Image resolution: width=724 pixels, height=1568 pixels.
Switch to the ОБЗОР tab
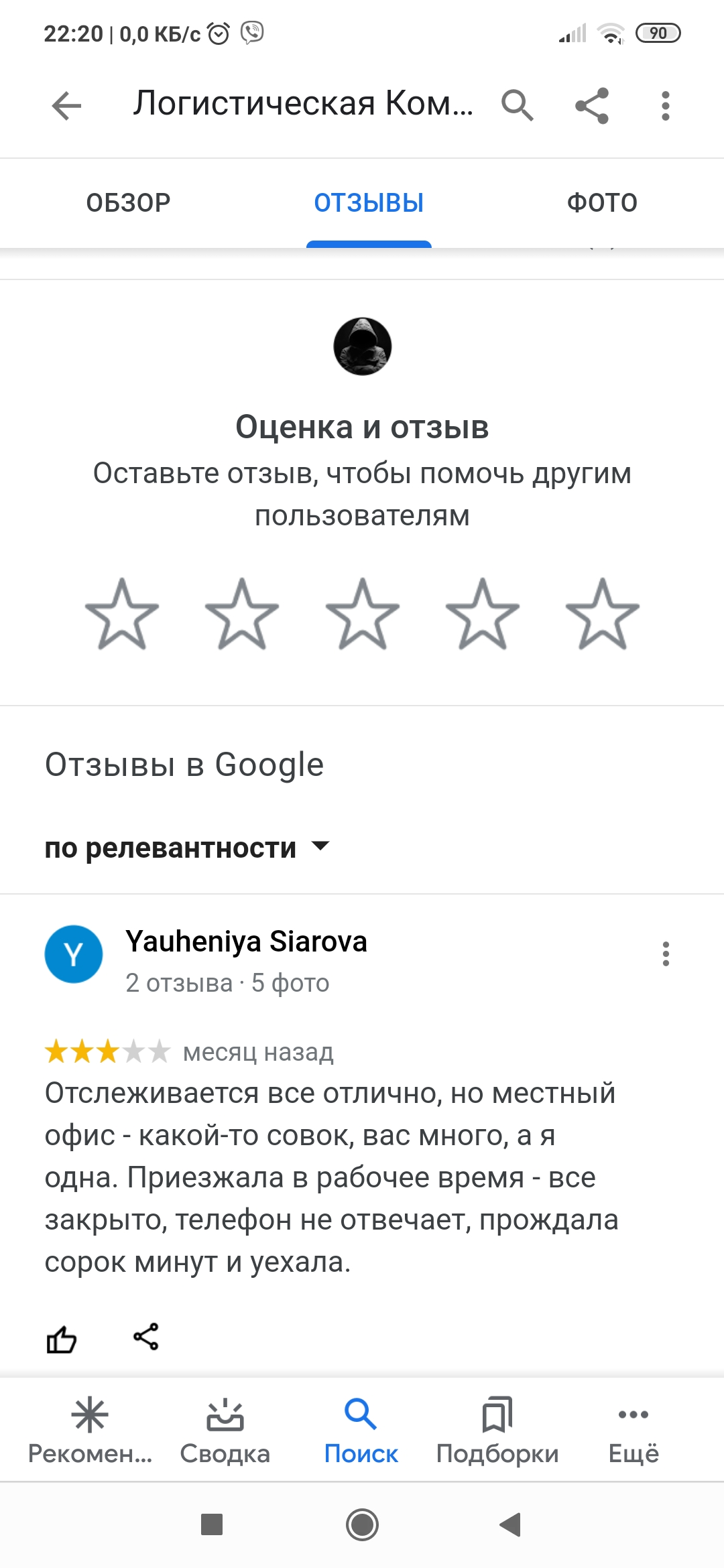(129, 203)
